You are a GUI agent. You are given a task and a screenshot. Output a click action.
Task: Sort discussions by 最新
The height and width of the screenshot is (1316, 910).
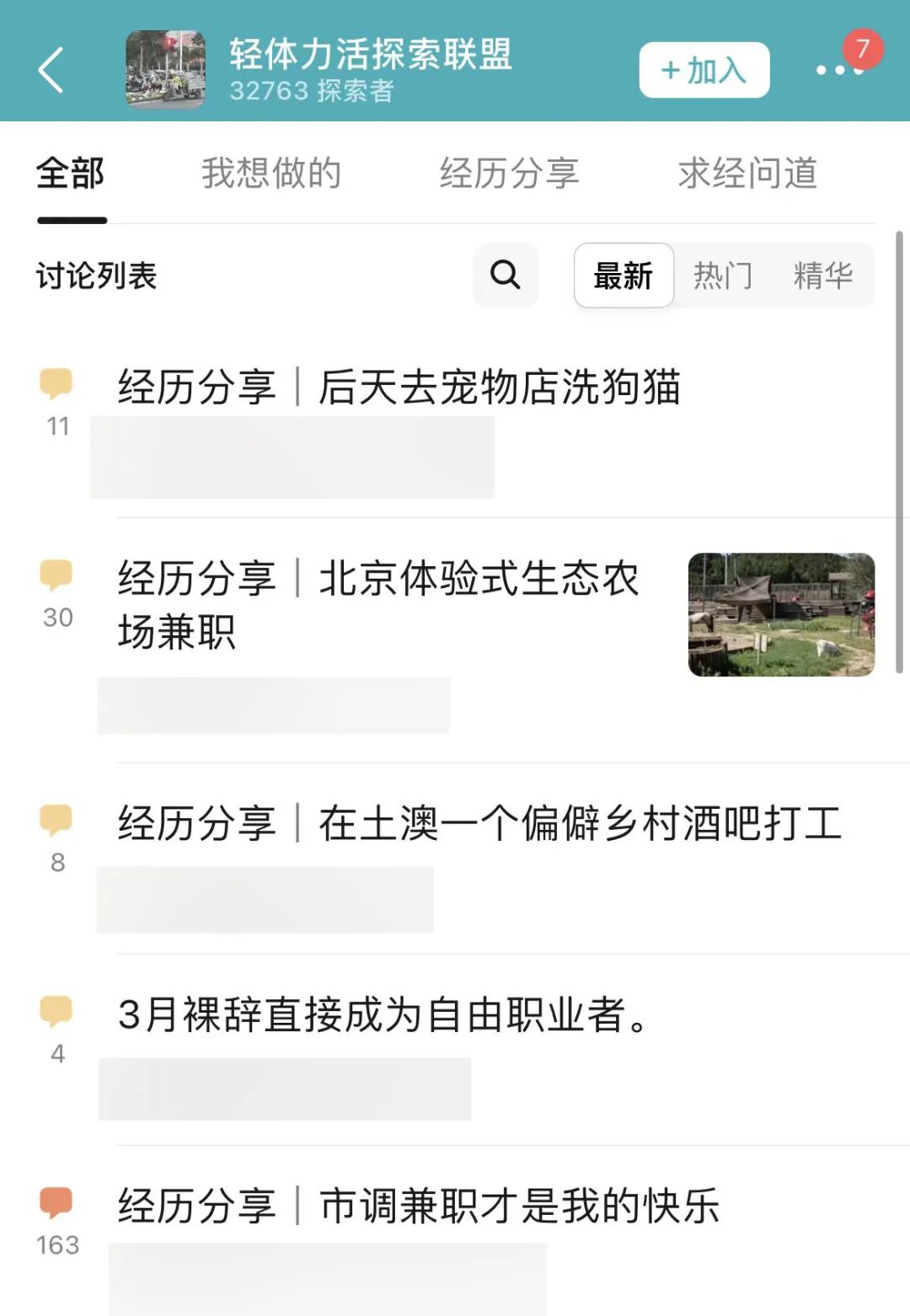click(624, 276)
